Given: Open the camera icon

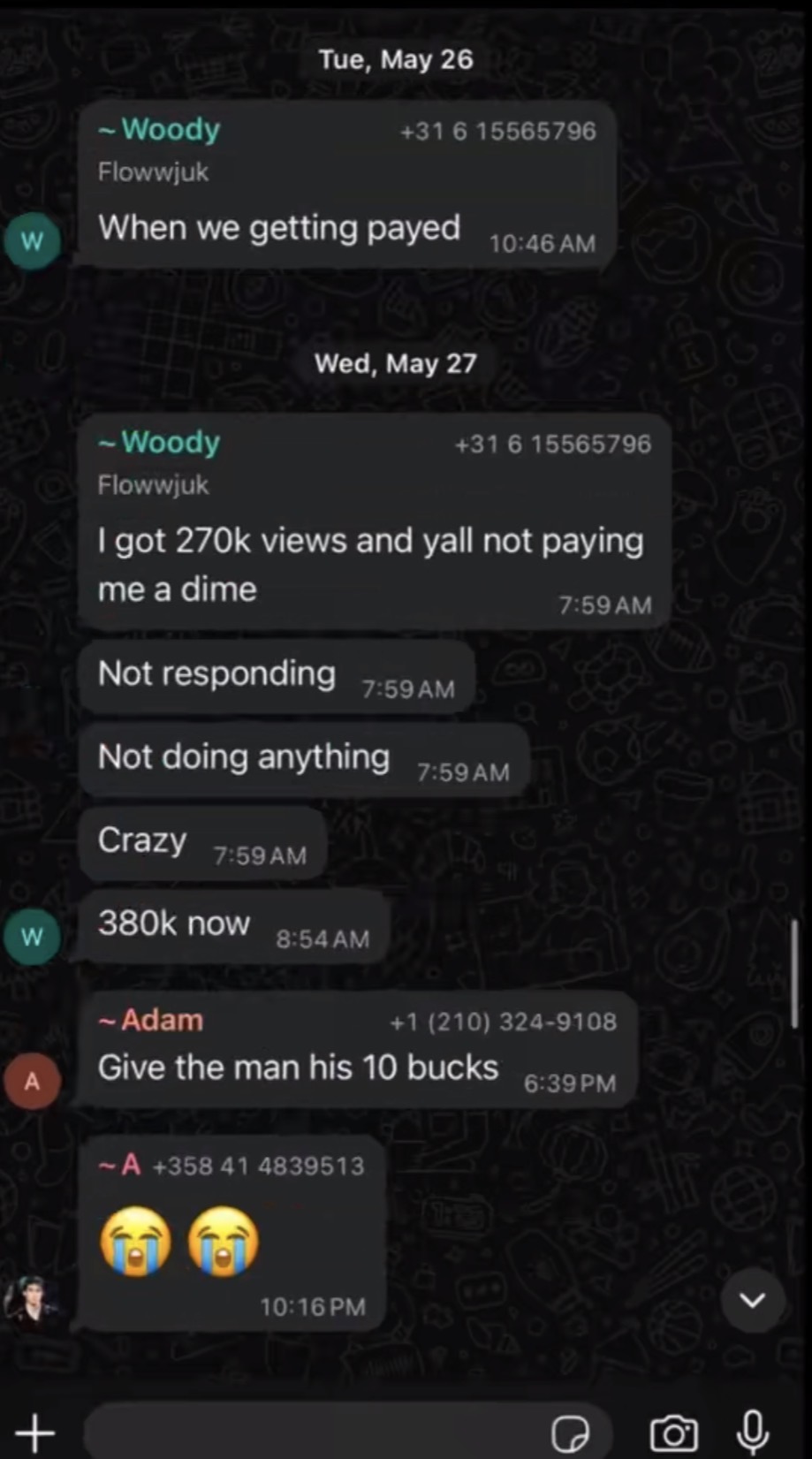Looking at the screenshot, I should 673,1432.
